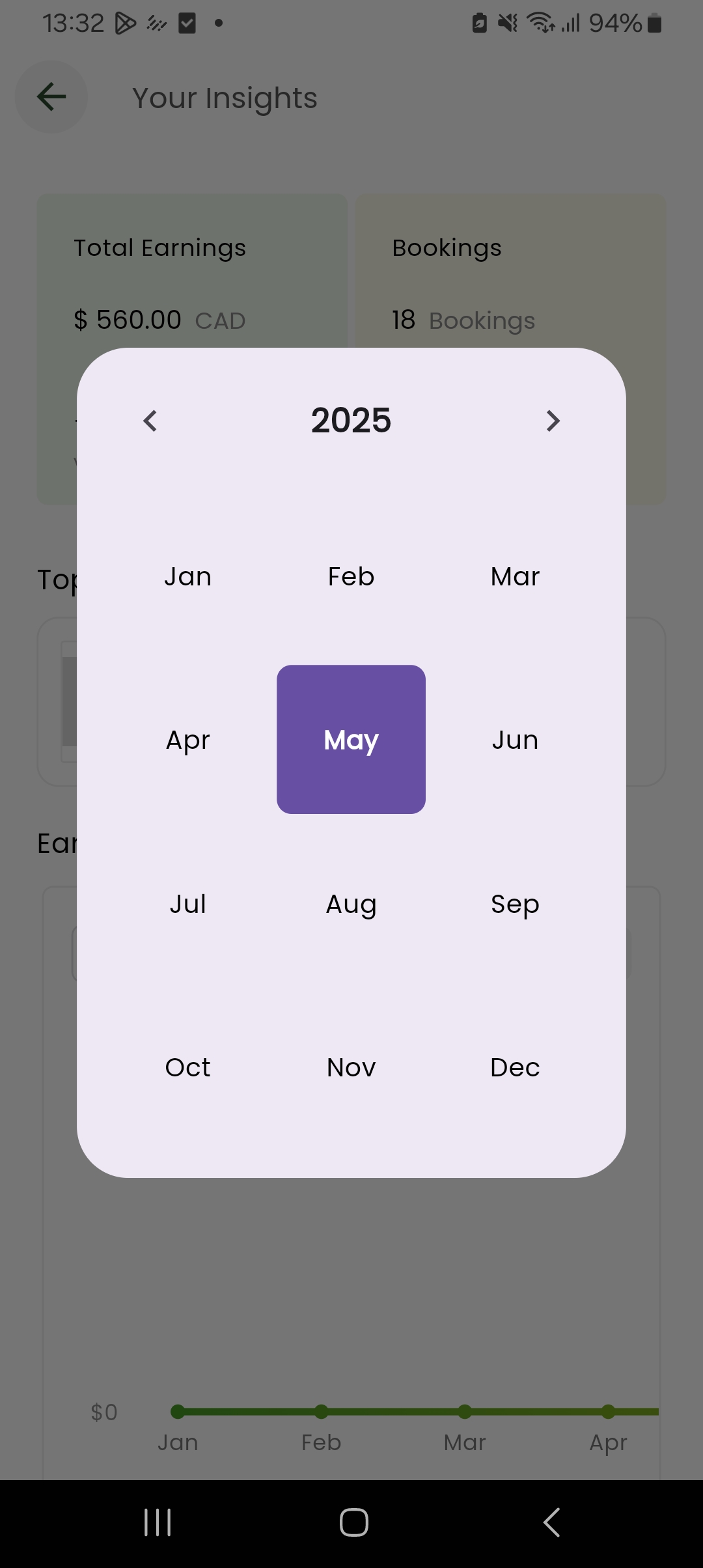Viewport: 703px width, 1568px height.
Task: Pick Nov as the month
Action: [x=351, y=1067]
